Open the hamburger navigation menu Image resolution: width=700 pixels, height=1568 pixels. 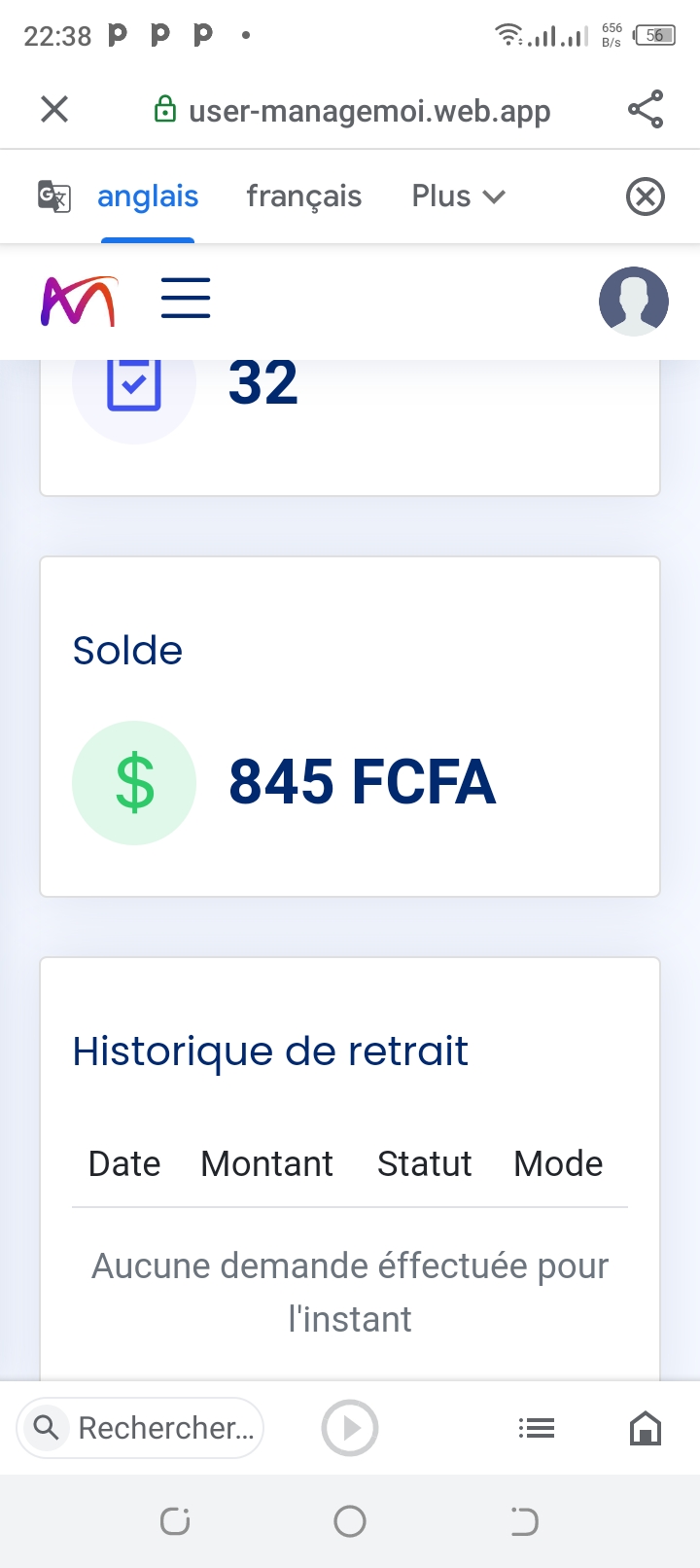186,298
